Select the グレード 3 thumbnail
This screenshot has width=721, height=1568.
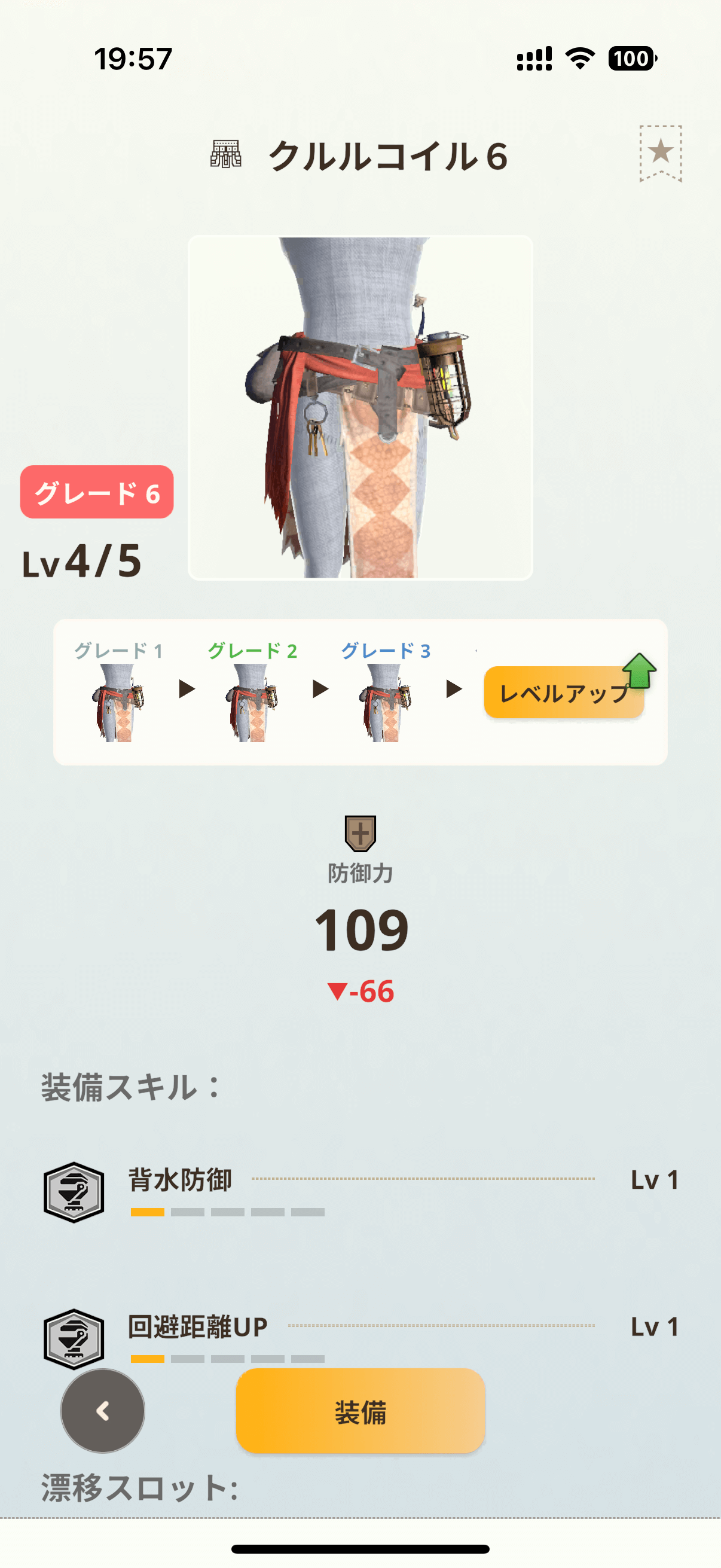click(386, 701)
